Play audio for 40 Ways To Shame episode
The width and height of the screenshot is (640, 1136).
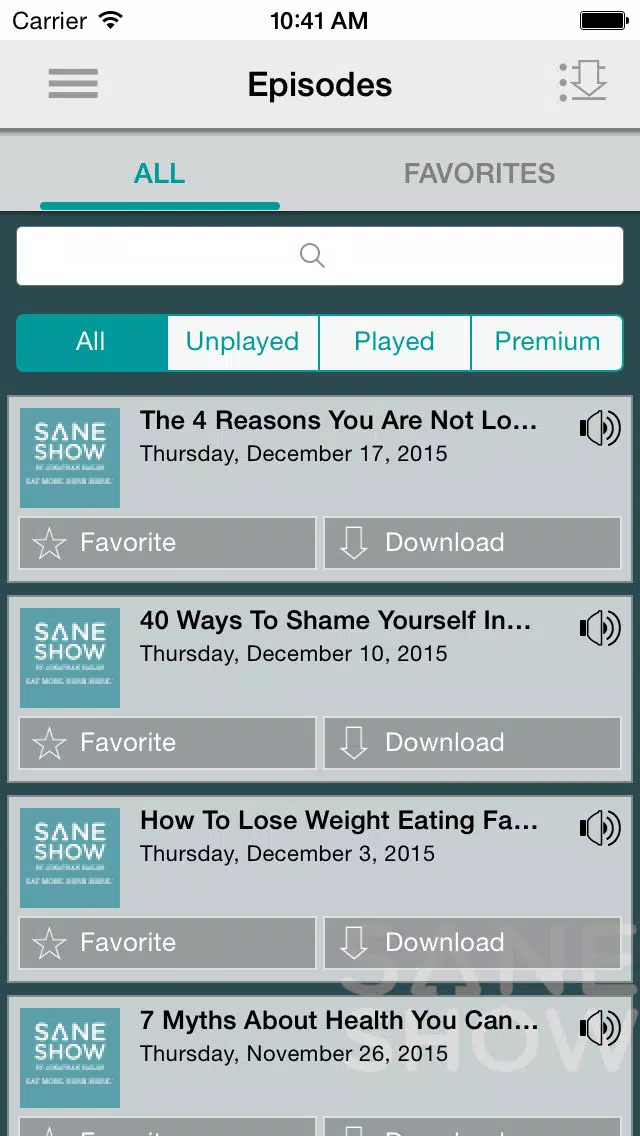click(x=600, y=629)
